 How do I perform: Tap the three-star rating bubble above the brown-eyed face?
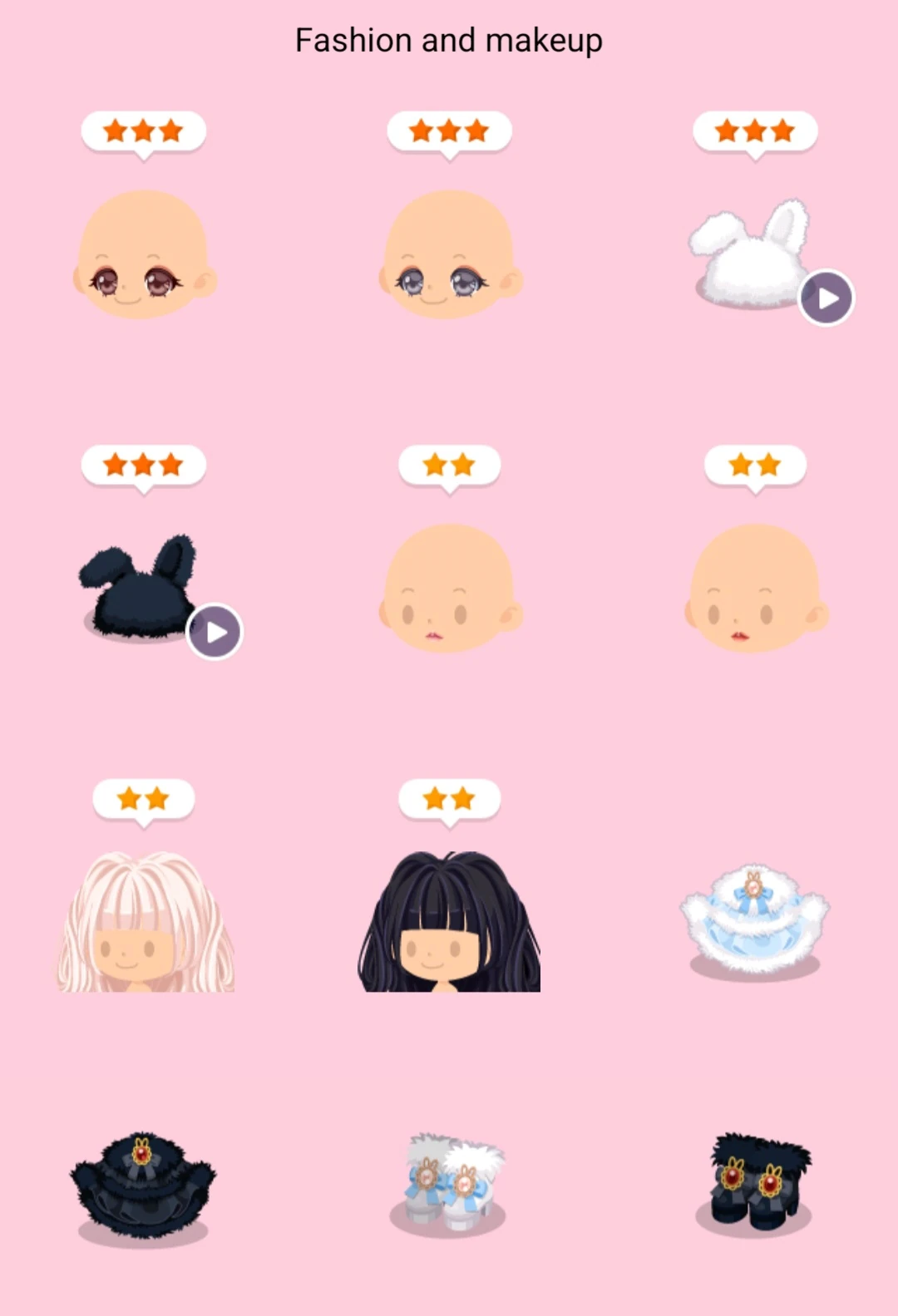(x=143, y=131)
